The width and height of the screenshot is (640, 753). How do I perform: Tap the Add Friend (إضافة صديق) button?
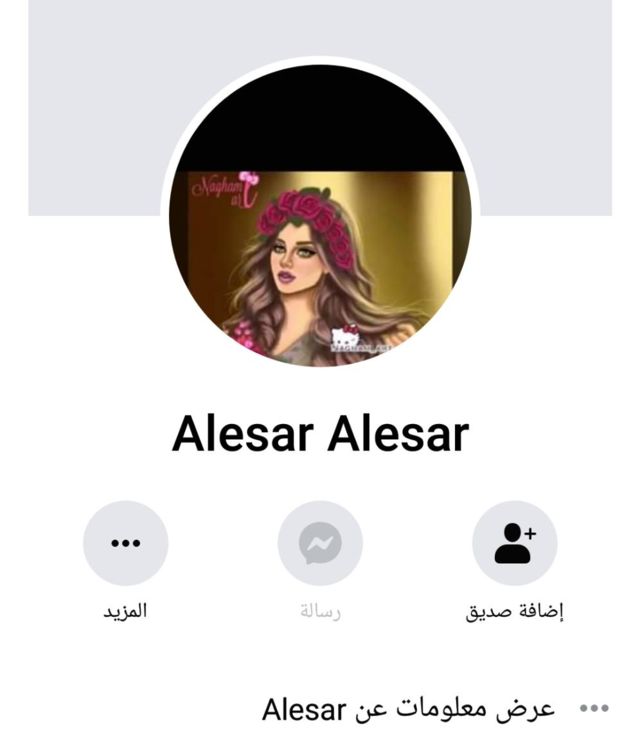pyautogui.click(x=514, y=543)
